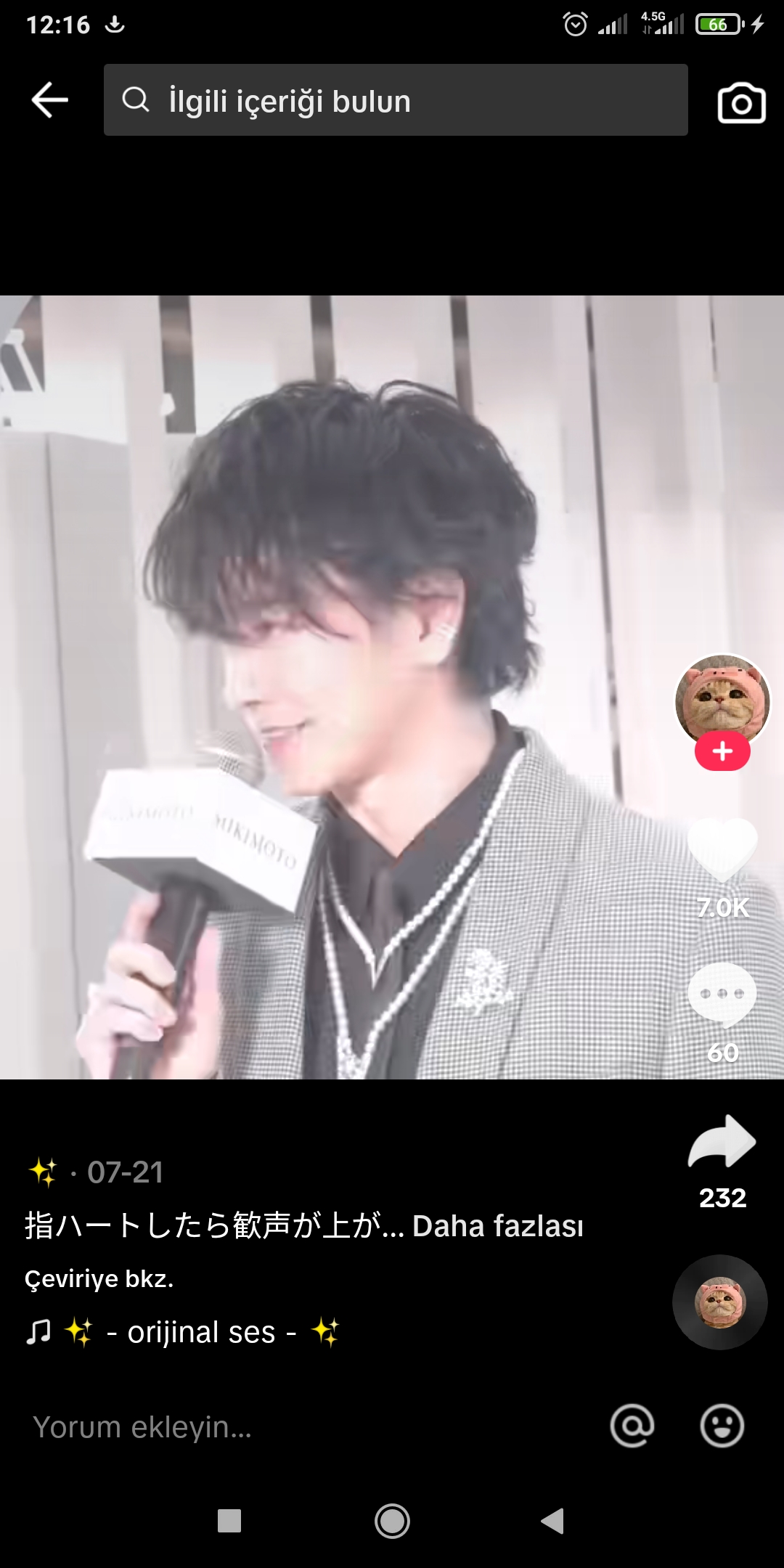Viewport: 784px width, 1568px height.
Task: Go to the system home screen
Action: pos(392,1521)
